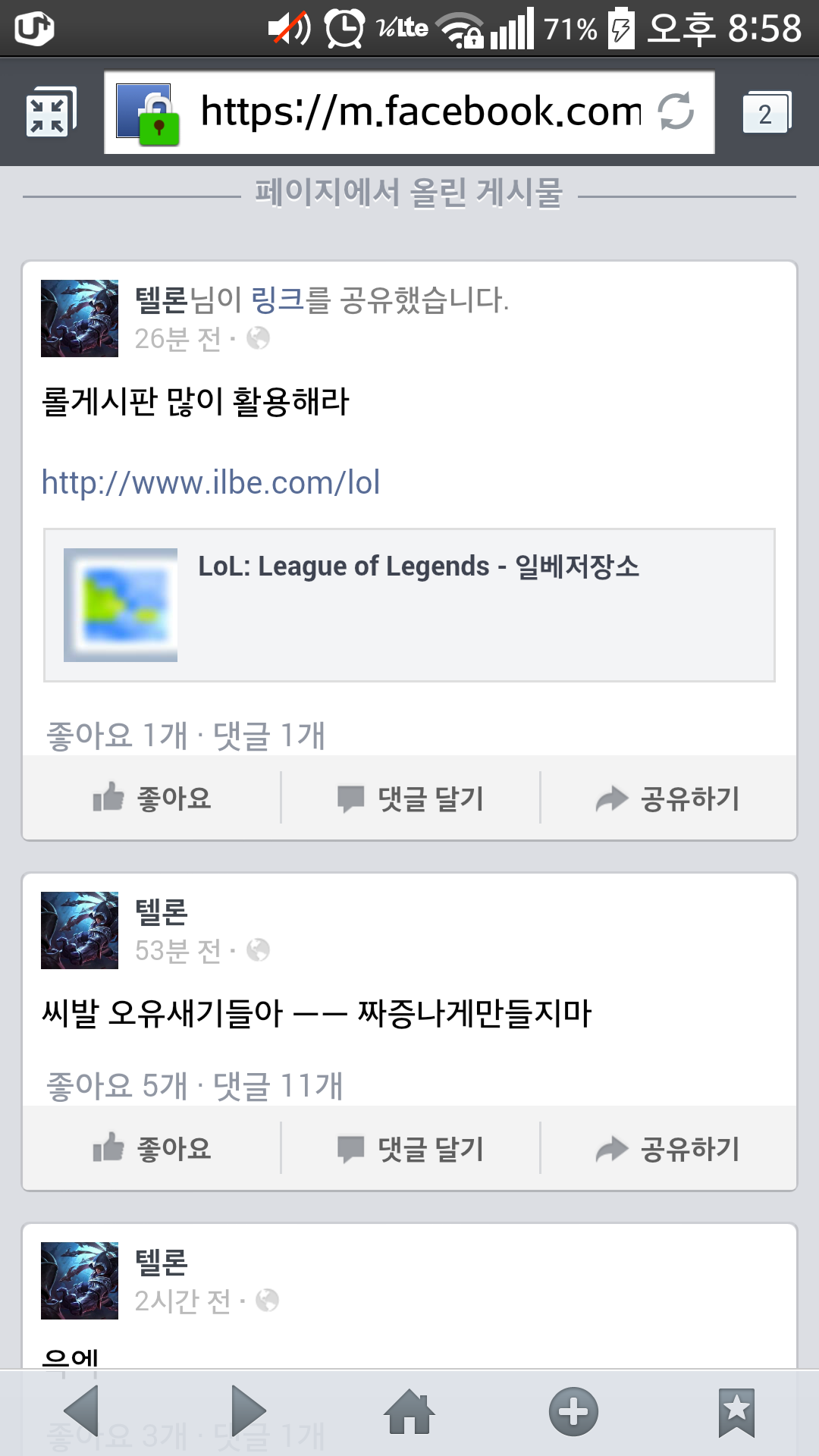Image resolution: width=819 pixels, height=1456 pixels.
Task: Open the 링크 word in first post header
Action: [x=278, y=300]
